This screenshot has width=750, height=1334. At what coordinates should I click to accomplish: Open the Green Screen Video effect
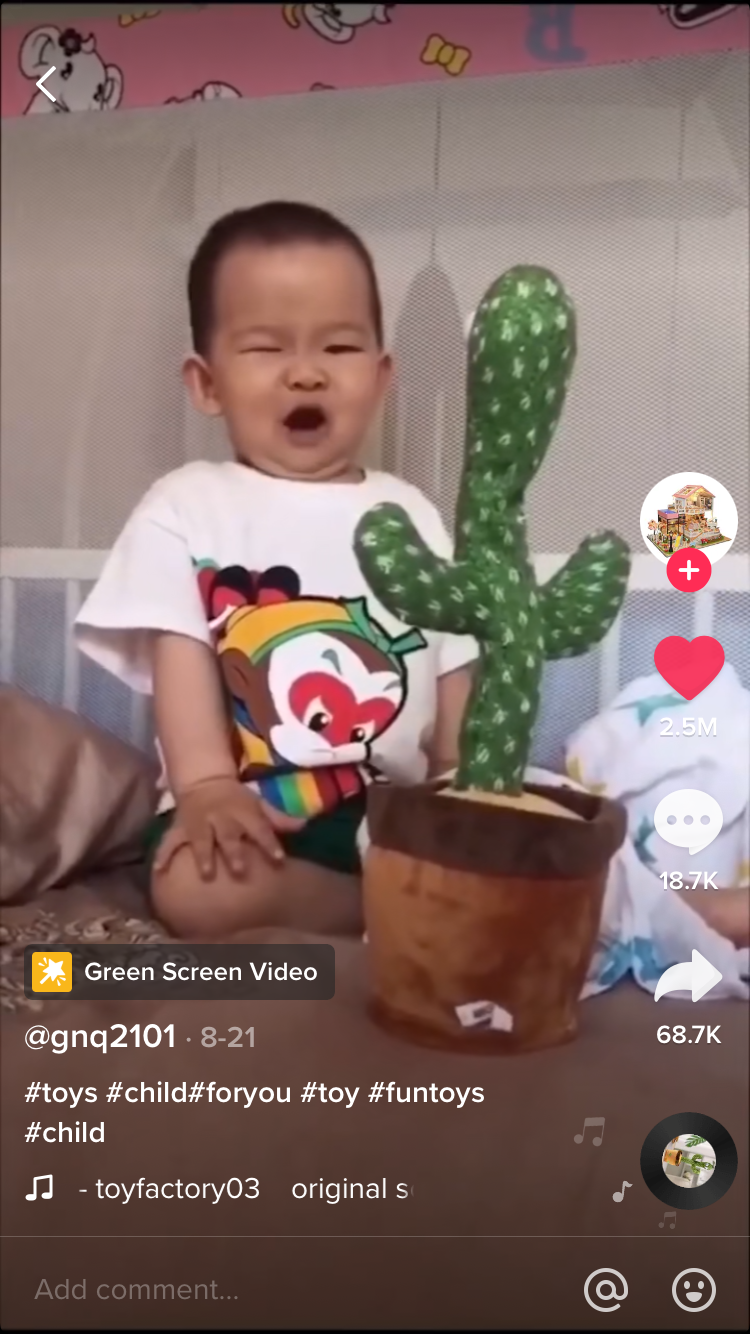click(x=180, y=971)
